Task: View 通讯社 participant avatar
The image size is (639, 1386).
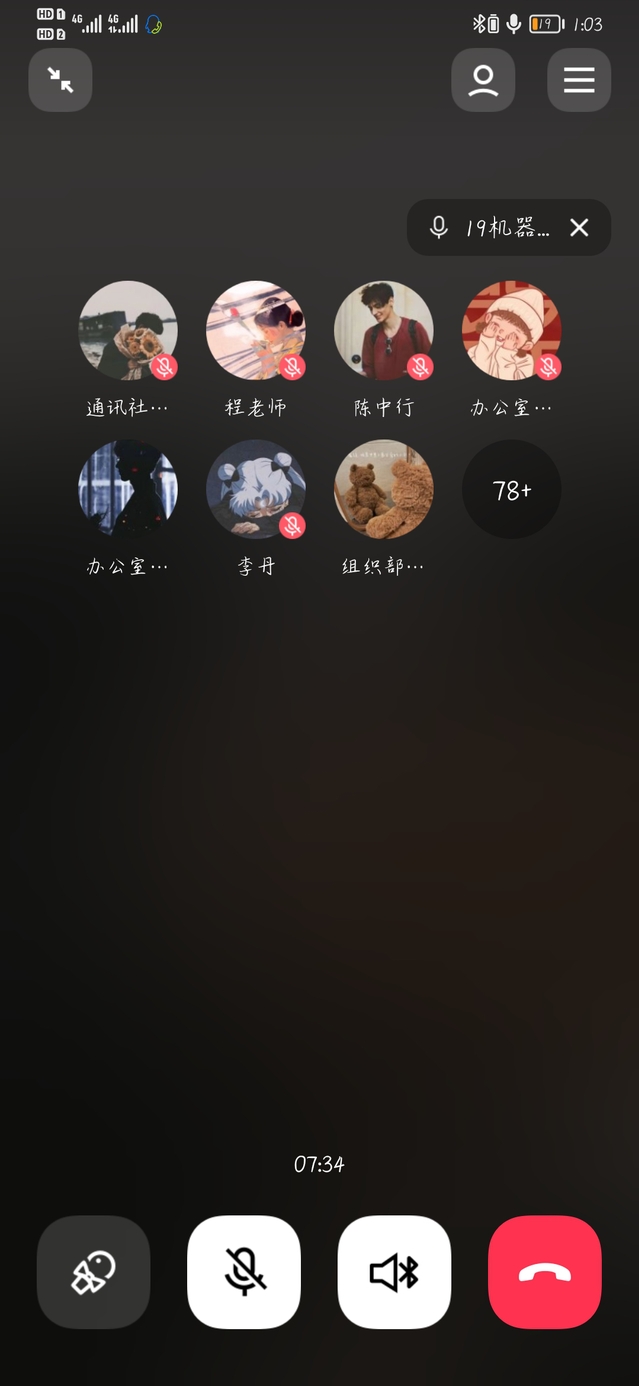Action: click(x=128, y=331)
